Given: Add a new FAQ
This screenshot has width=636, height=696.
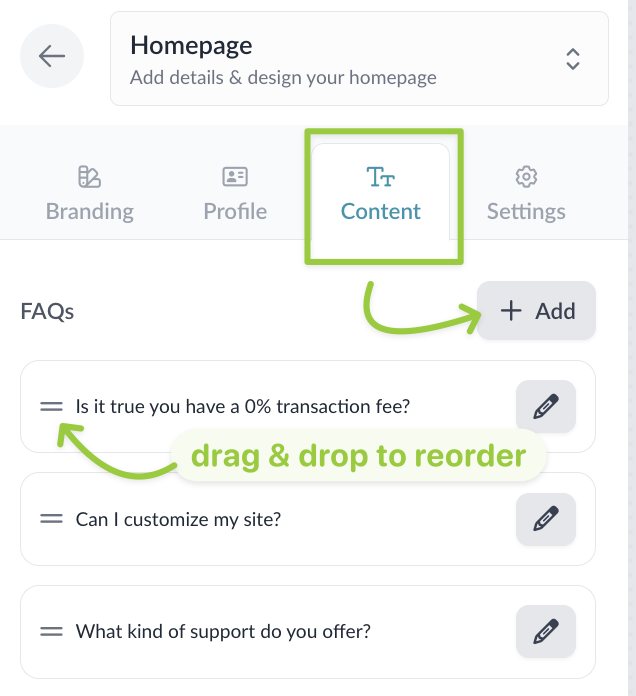Looking at the screenshot, I should click(537, 311).
